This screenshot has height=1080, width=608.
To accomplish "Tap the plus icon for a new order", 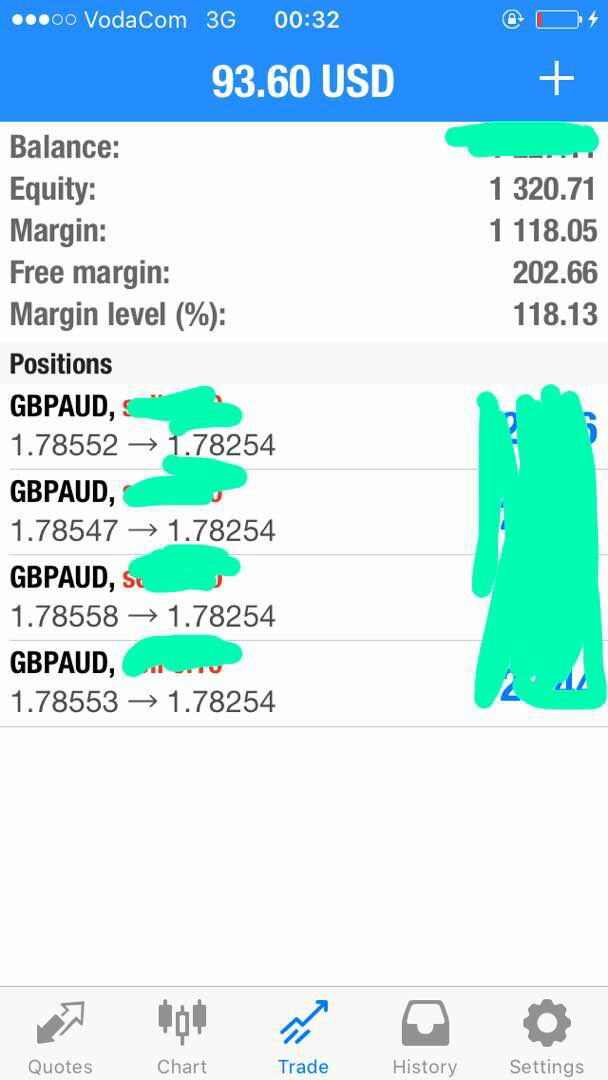I will coord(556,79).
